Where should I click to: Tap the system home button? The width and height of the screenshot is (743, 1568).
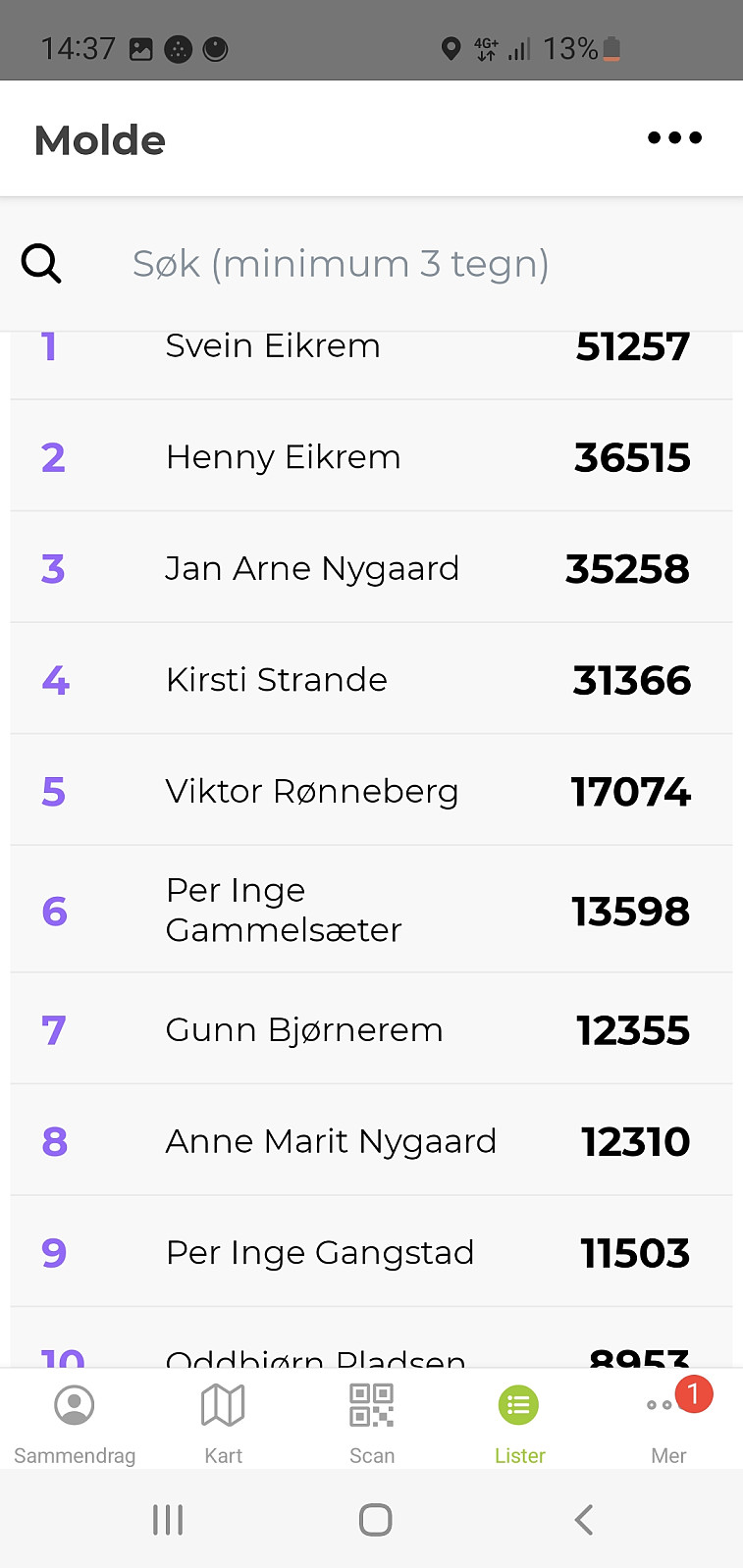[375, 1520]
